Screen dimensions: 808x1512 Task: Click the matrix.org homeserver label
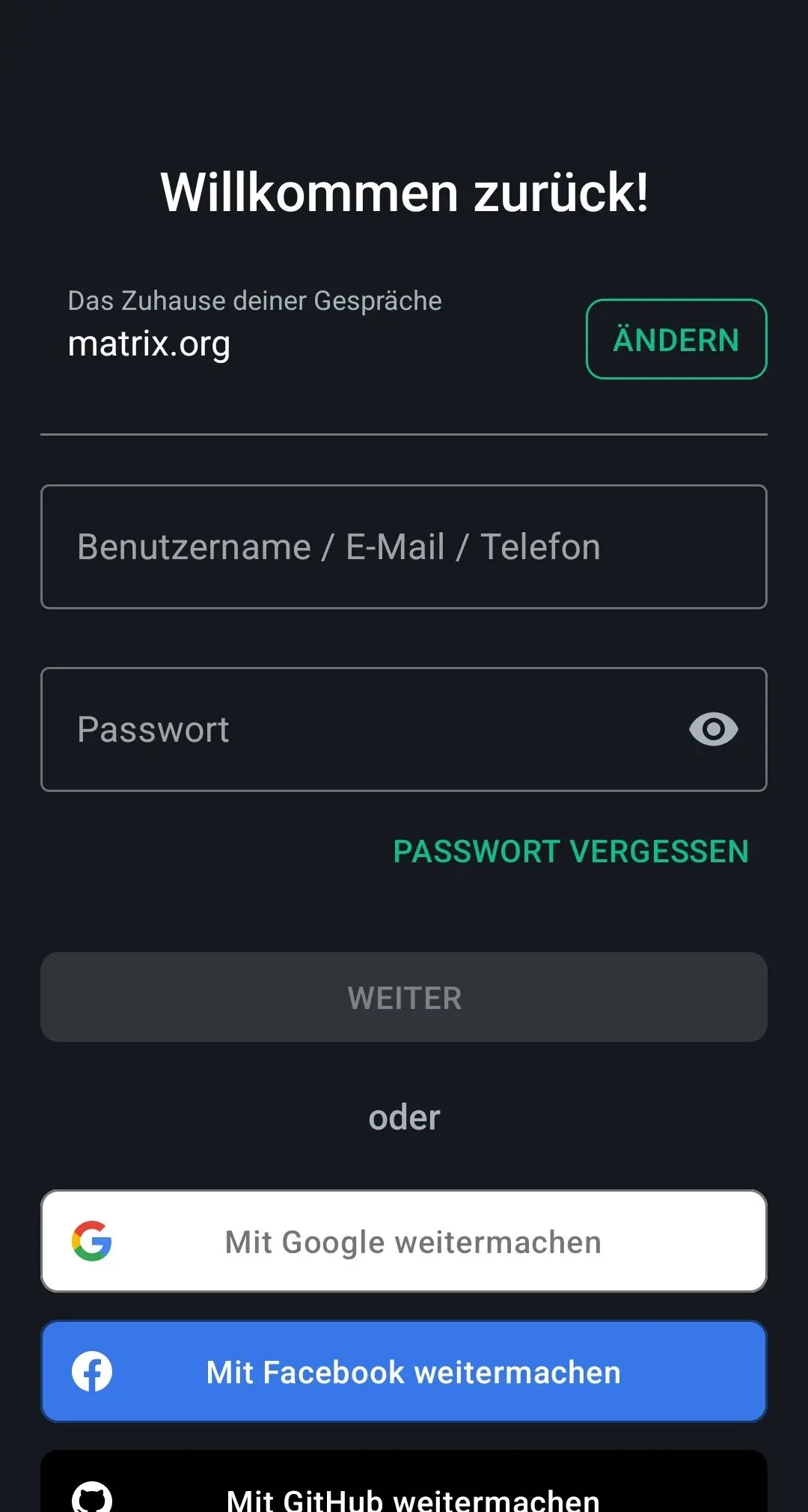(x=149, y=345)
